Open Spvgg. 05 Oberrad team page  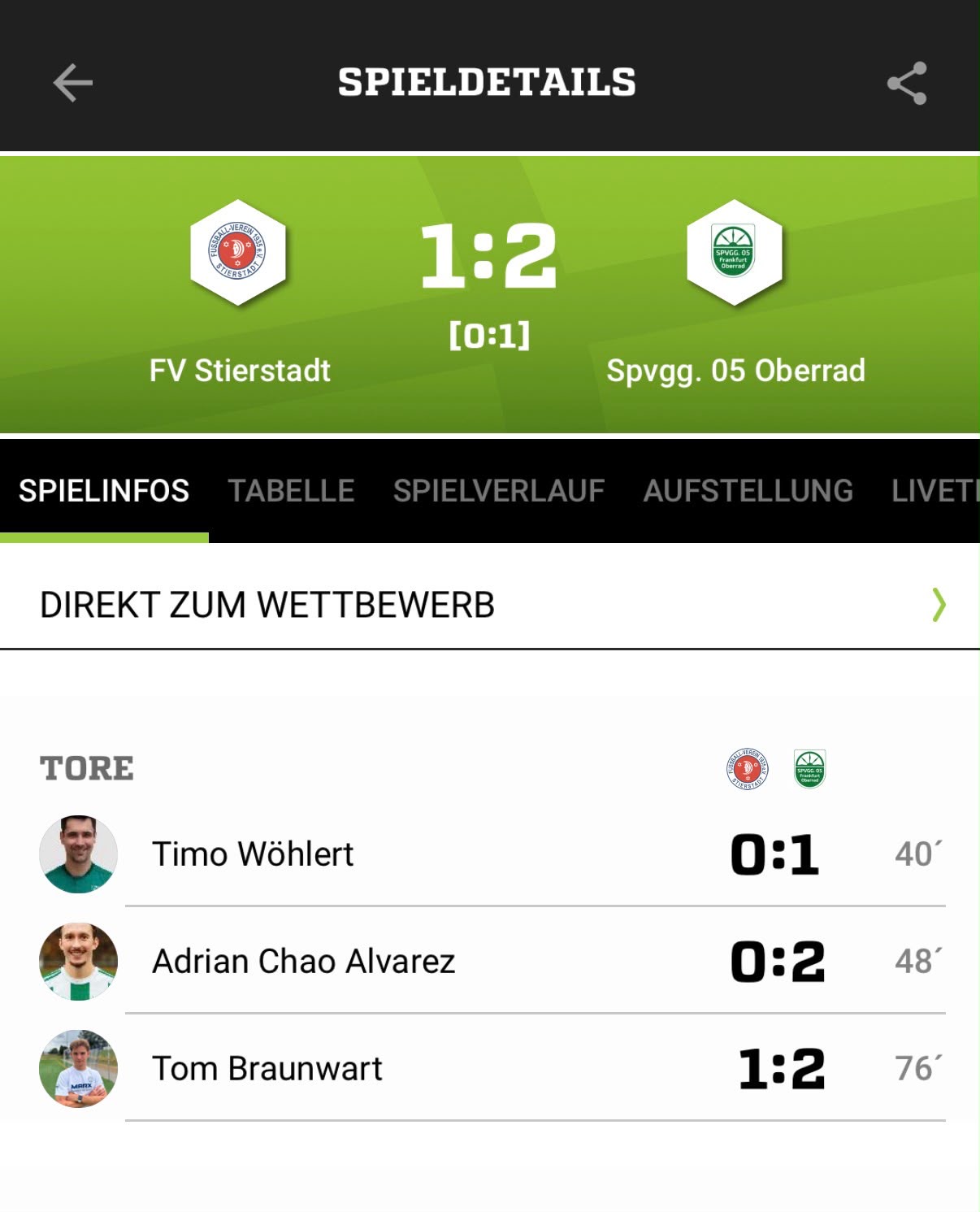tap(735, 293)
